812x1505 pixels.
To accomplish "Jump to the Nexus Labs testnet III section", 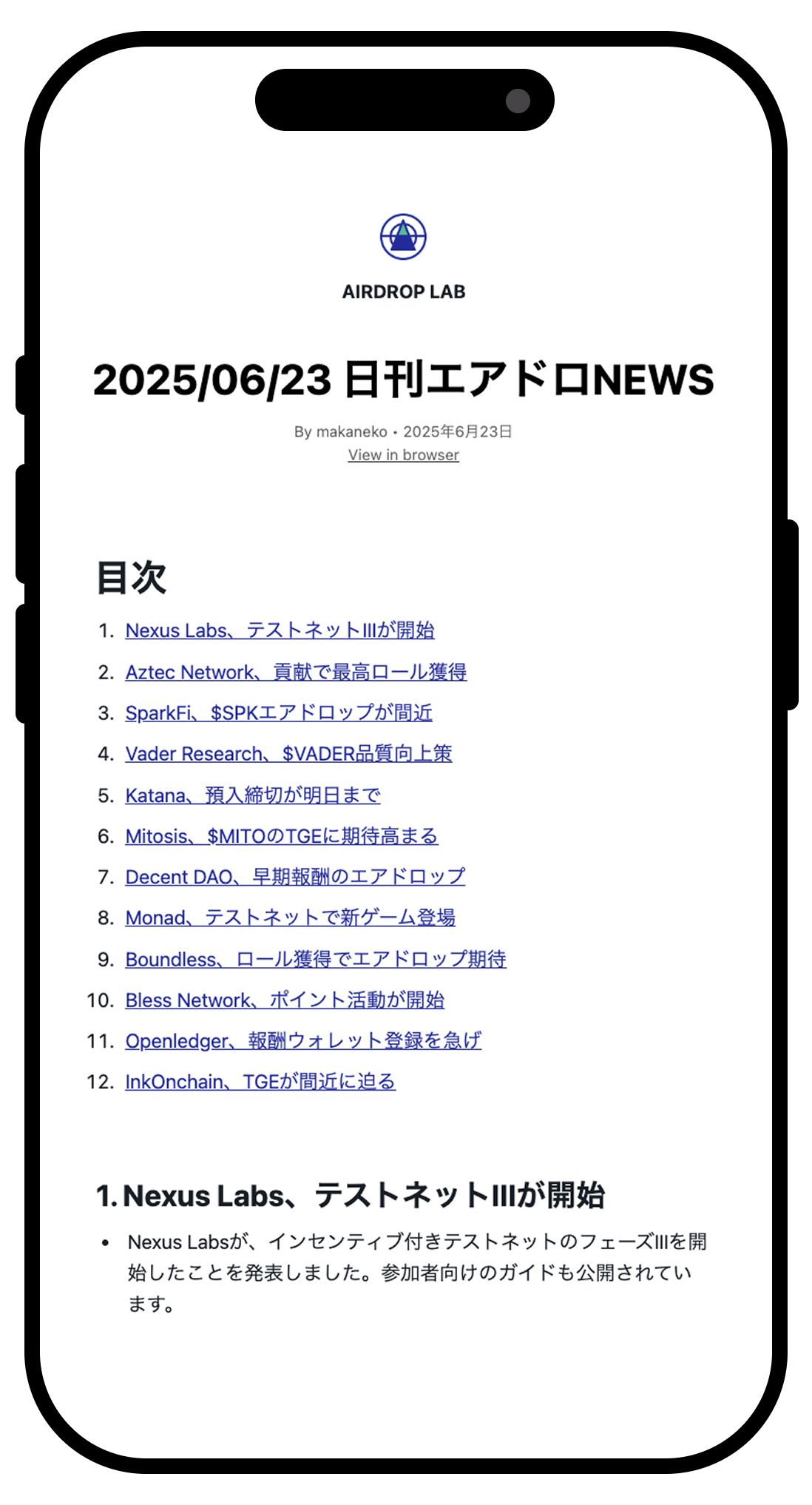I will [280, 630].
